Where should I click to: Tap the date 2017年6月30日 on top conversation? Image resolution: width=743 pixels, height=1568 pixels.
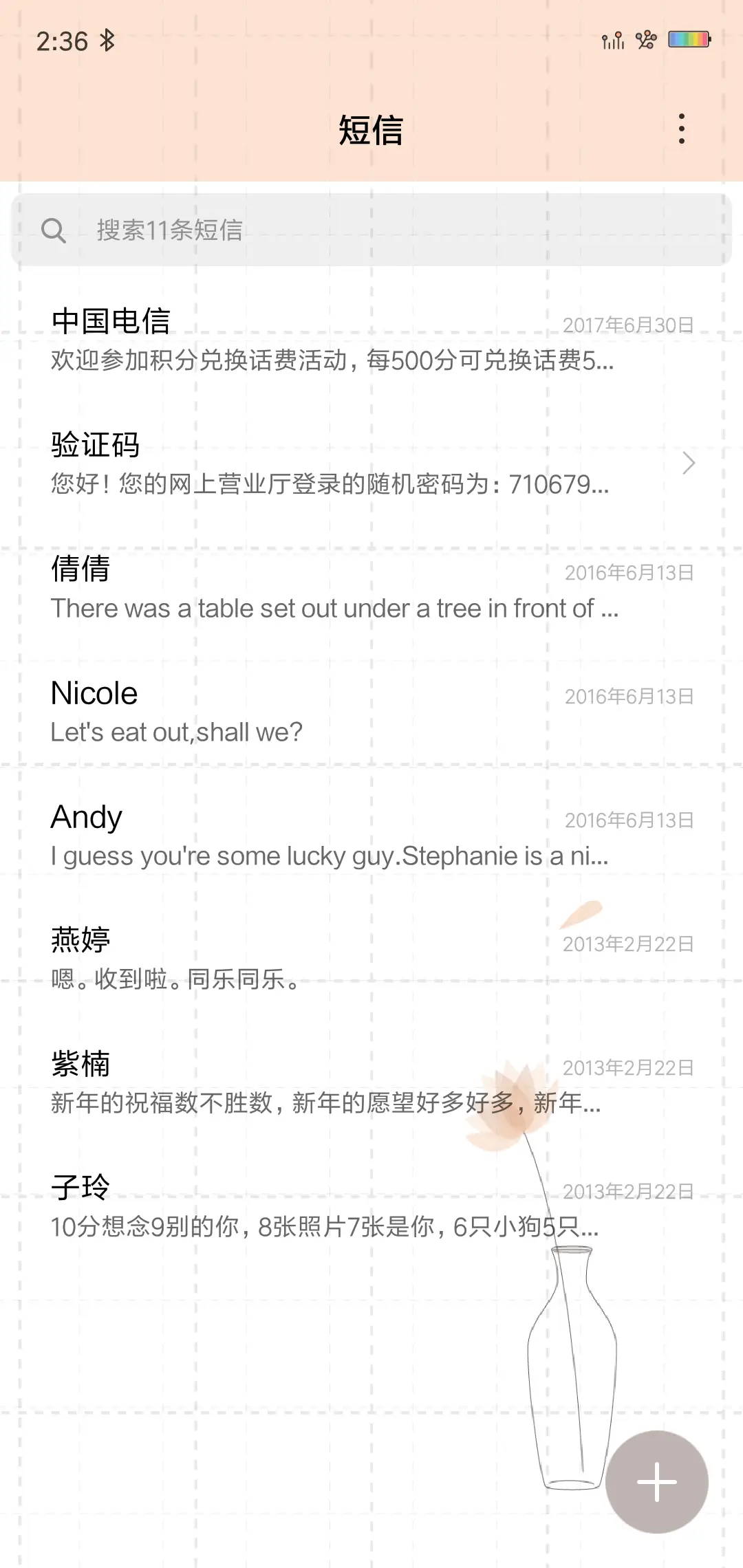tap(628, 324)
